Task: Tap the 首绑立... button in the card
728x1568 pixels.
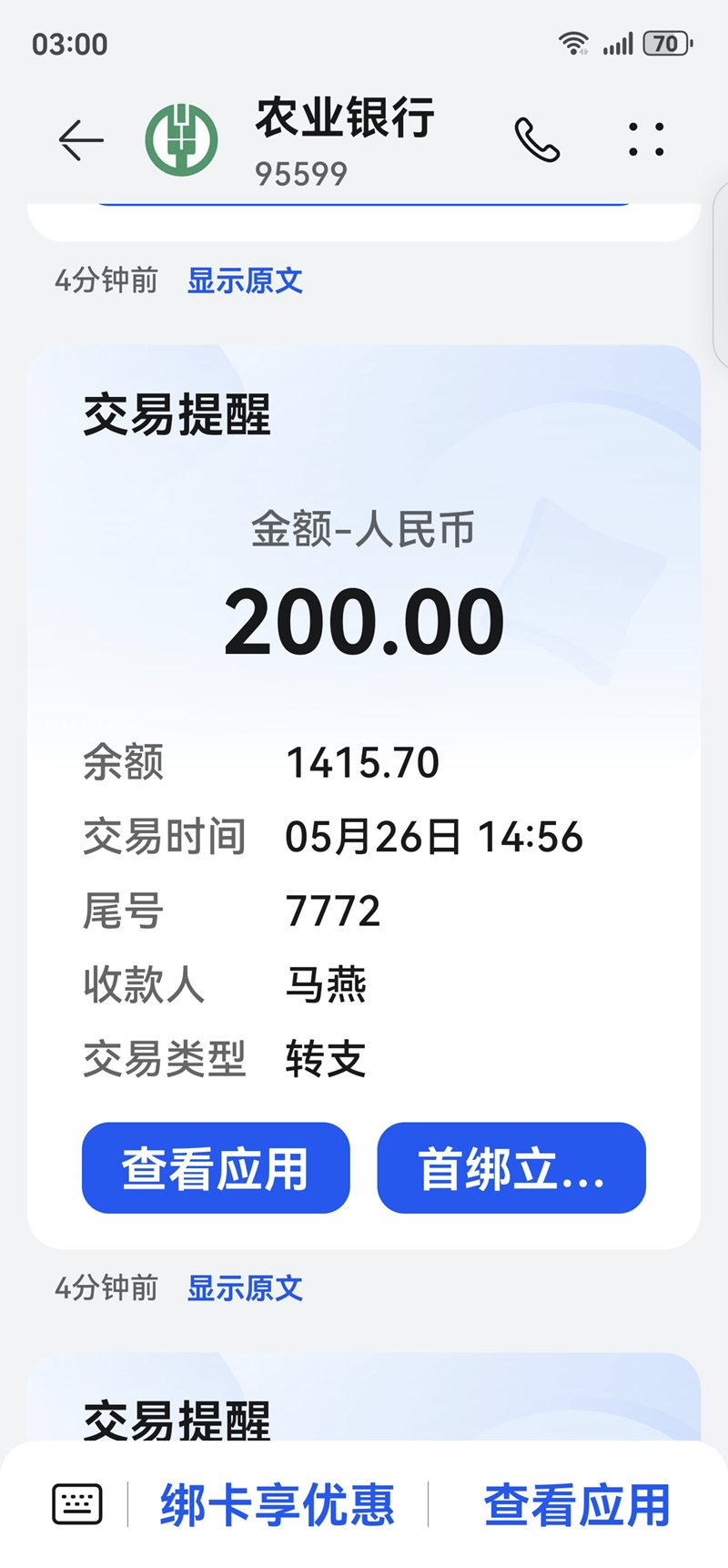Action: [511, 1168]
